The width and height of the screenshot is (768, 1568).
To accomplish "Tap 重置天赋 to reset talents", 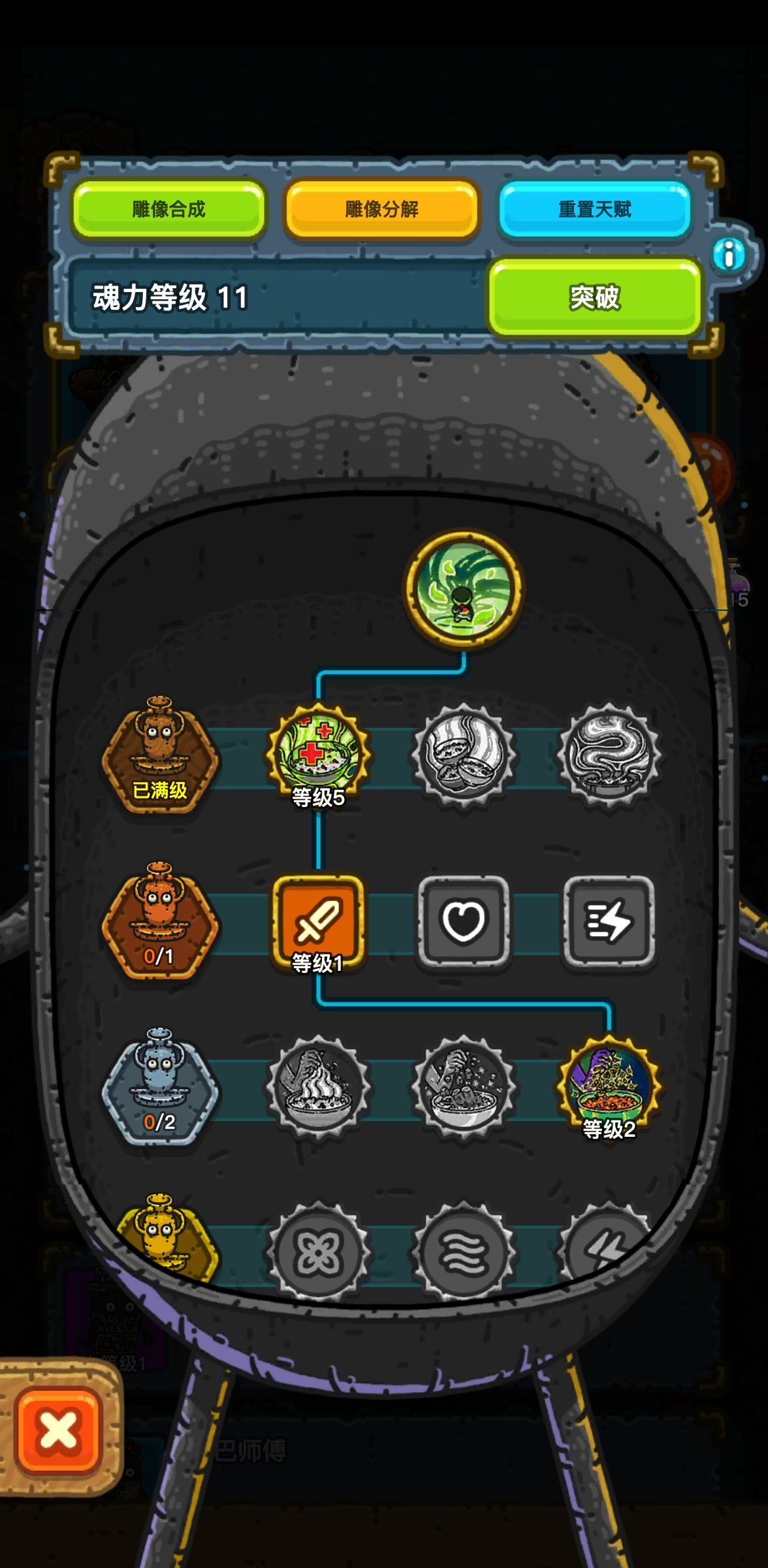I will (x=594, y=209).
